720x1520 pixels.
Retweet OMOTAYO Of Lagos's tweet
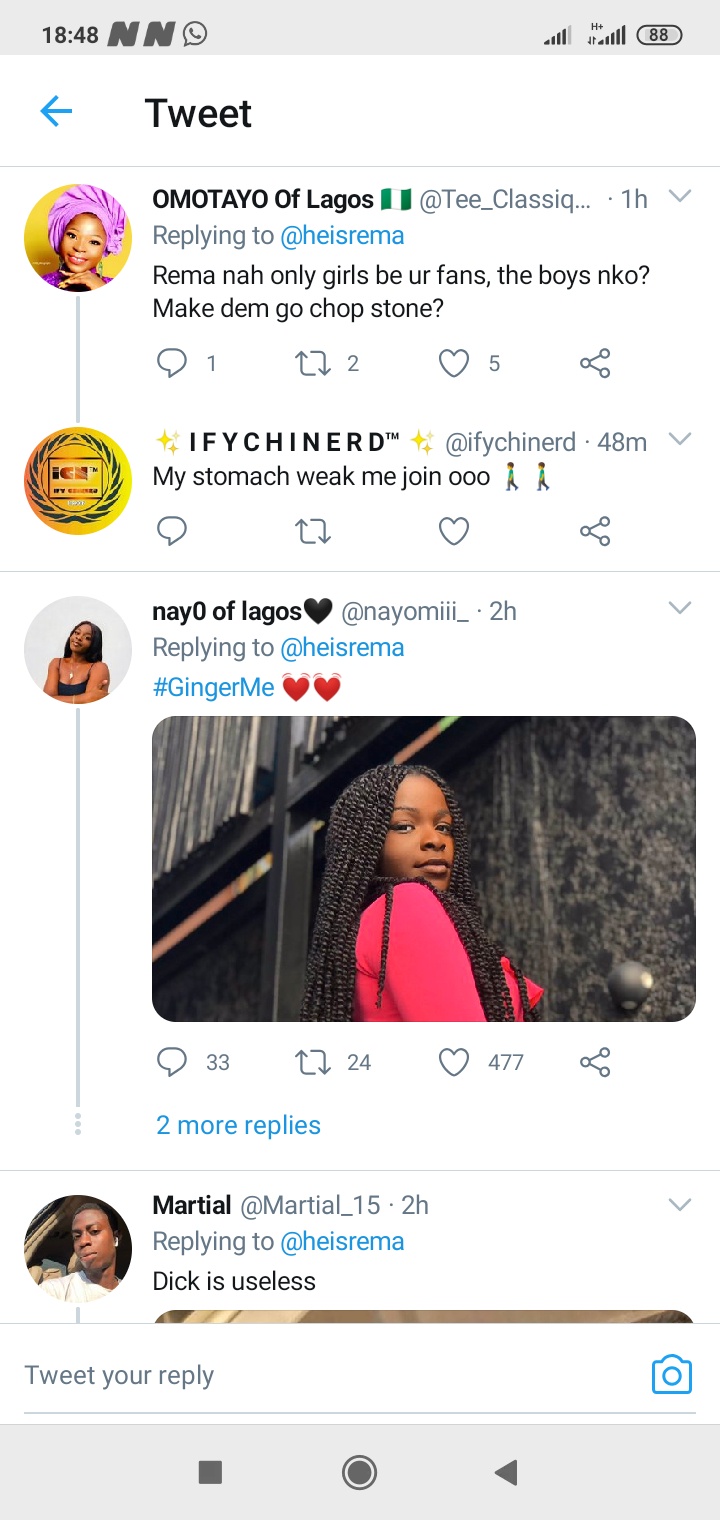[x=312, y=363]
